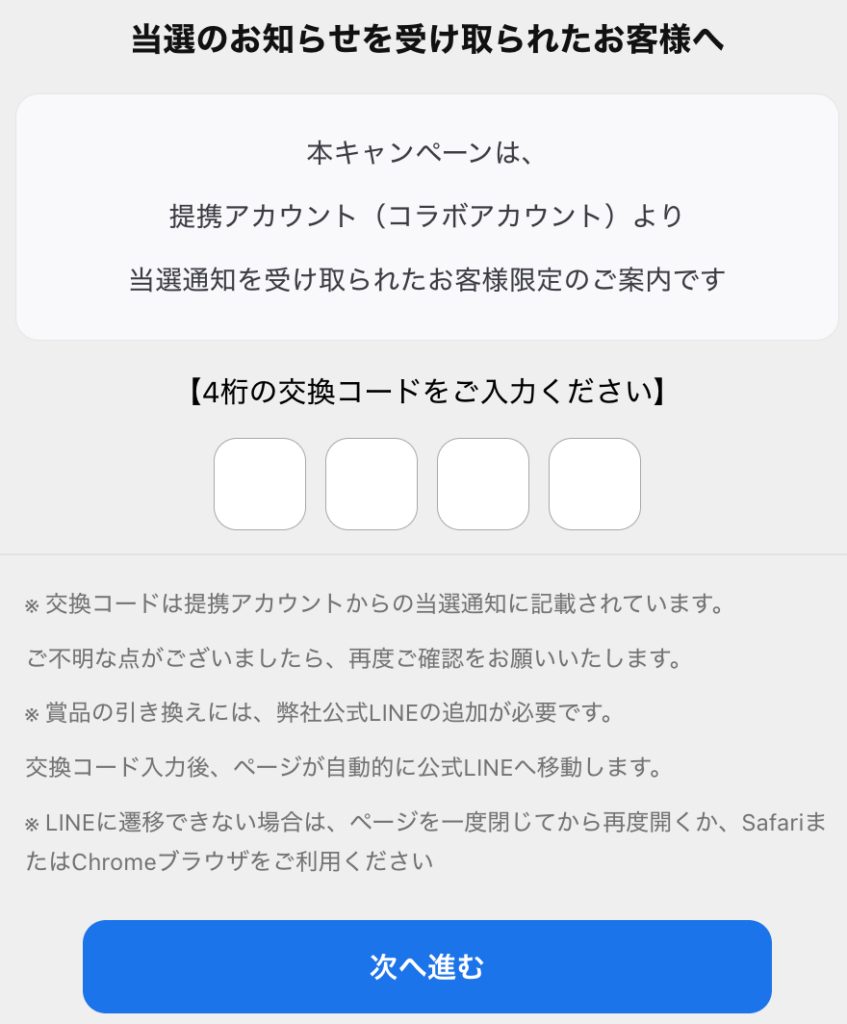The width and height of the screenshot is (847, 1024).
Task: Activate the fourth exchange code digit box
Action: click(x=594, y=484)
